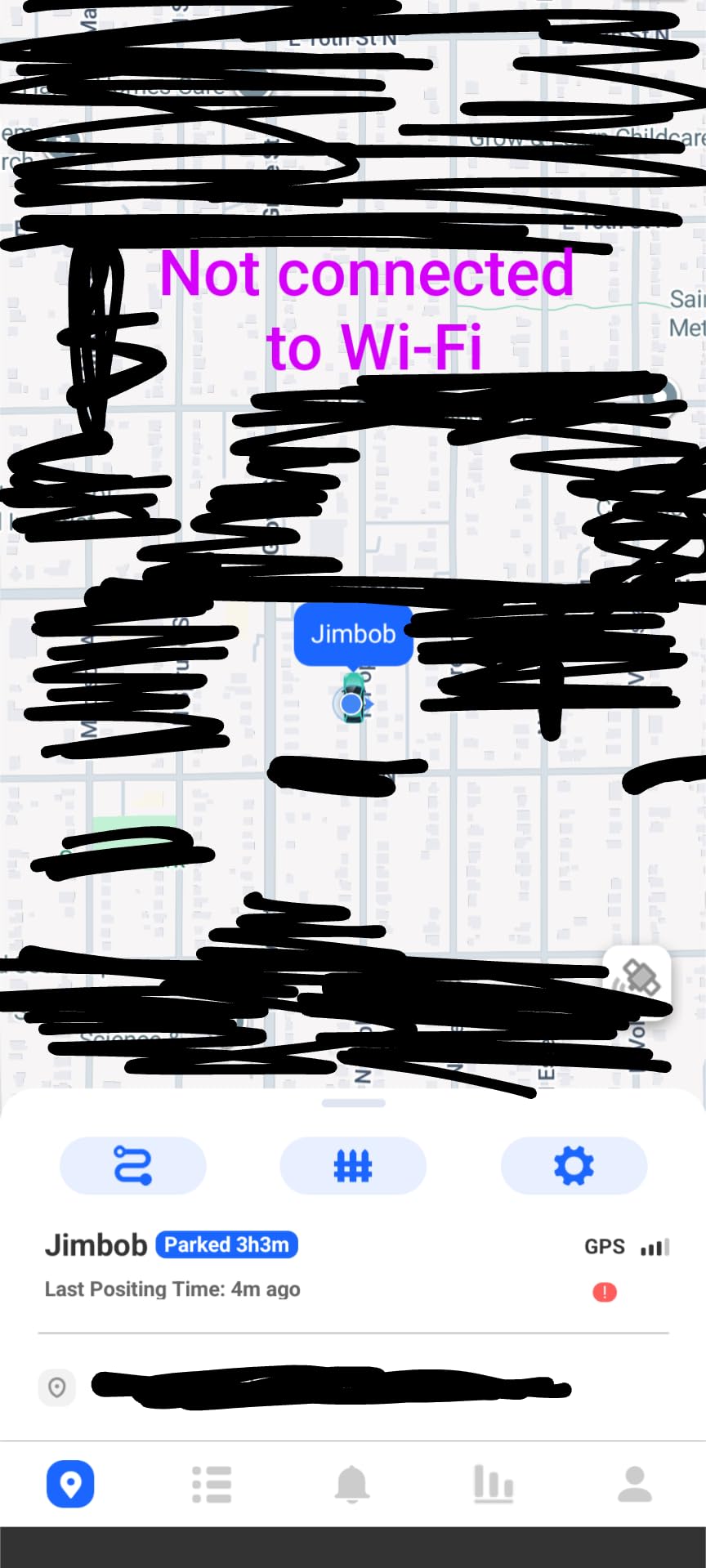Open device settings gear button
This screenshot has height=1568, width=706.
click(574, 1165)
